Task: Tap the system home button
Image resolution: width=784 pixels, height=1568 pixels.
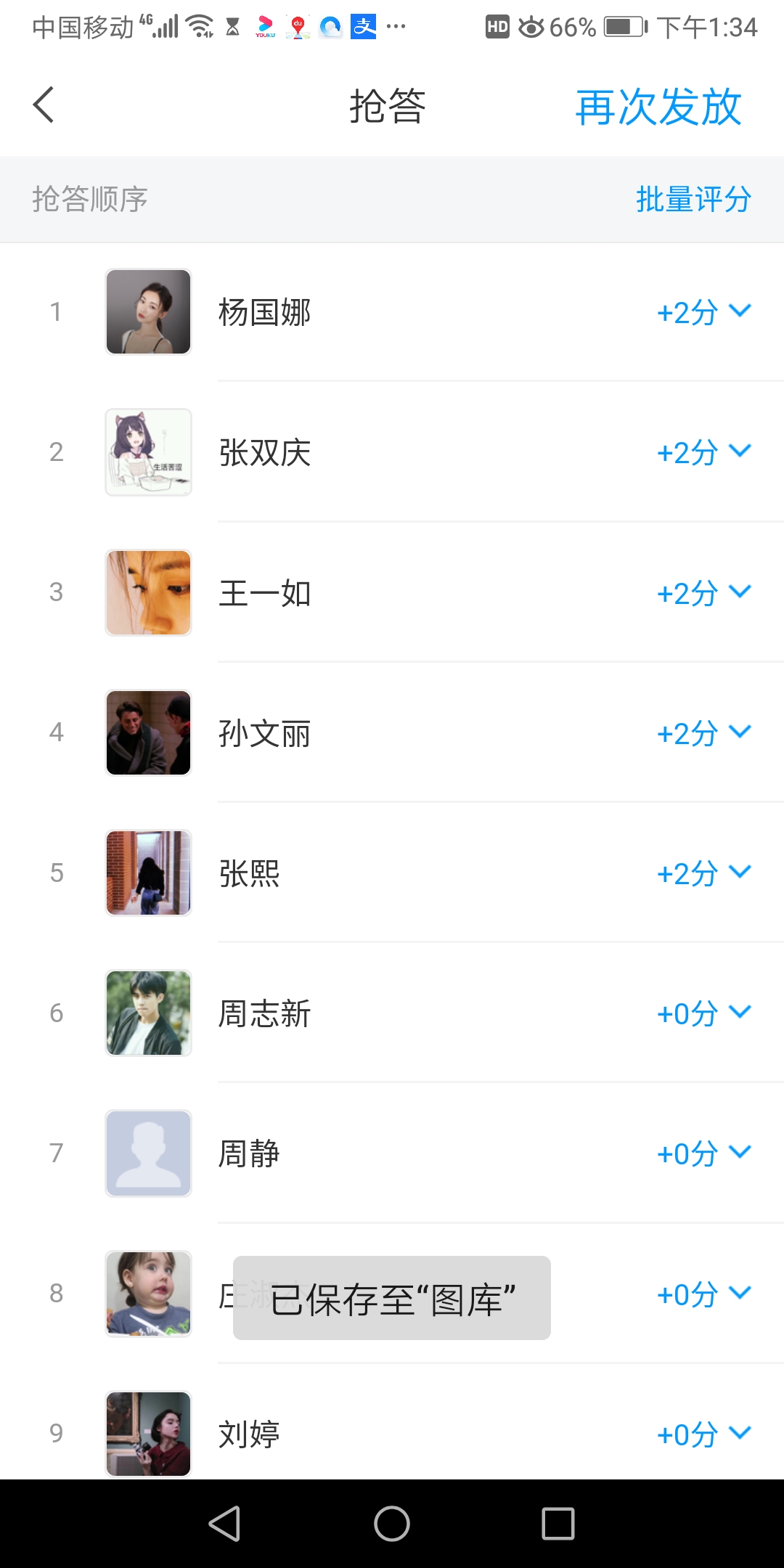Action: [x=392, y=1523]
